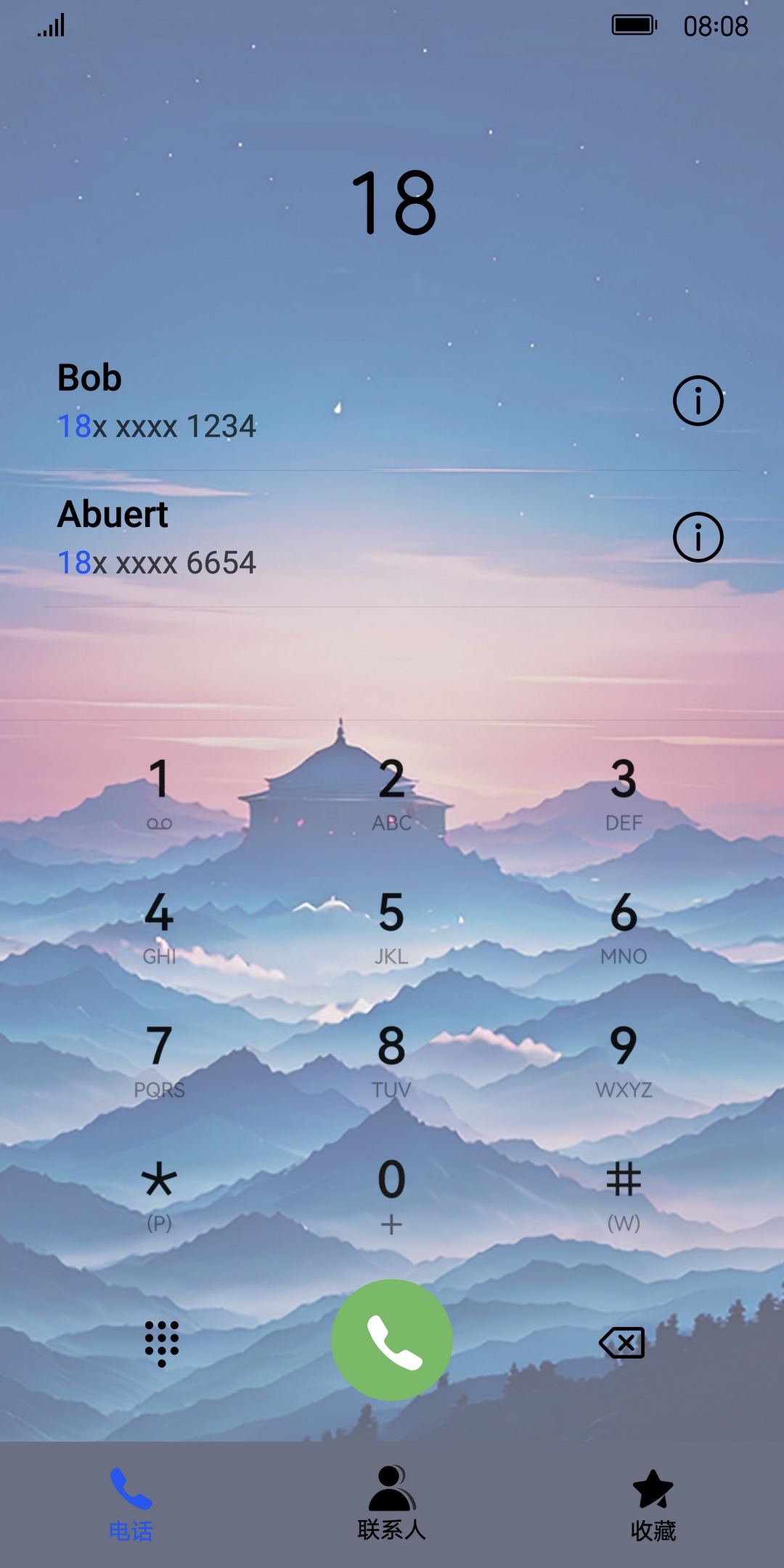The width and height of the screenshot is (784, 1568).
Task: Select Abuert's number from suggestions
Action: [290, 538]
